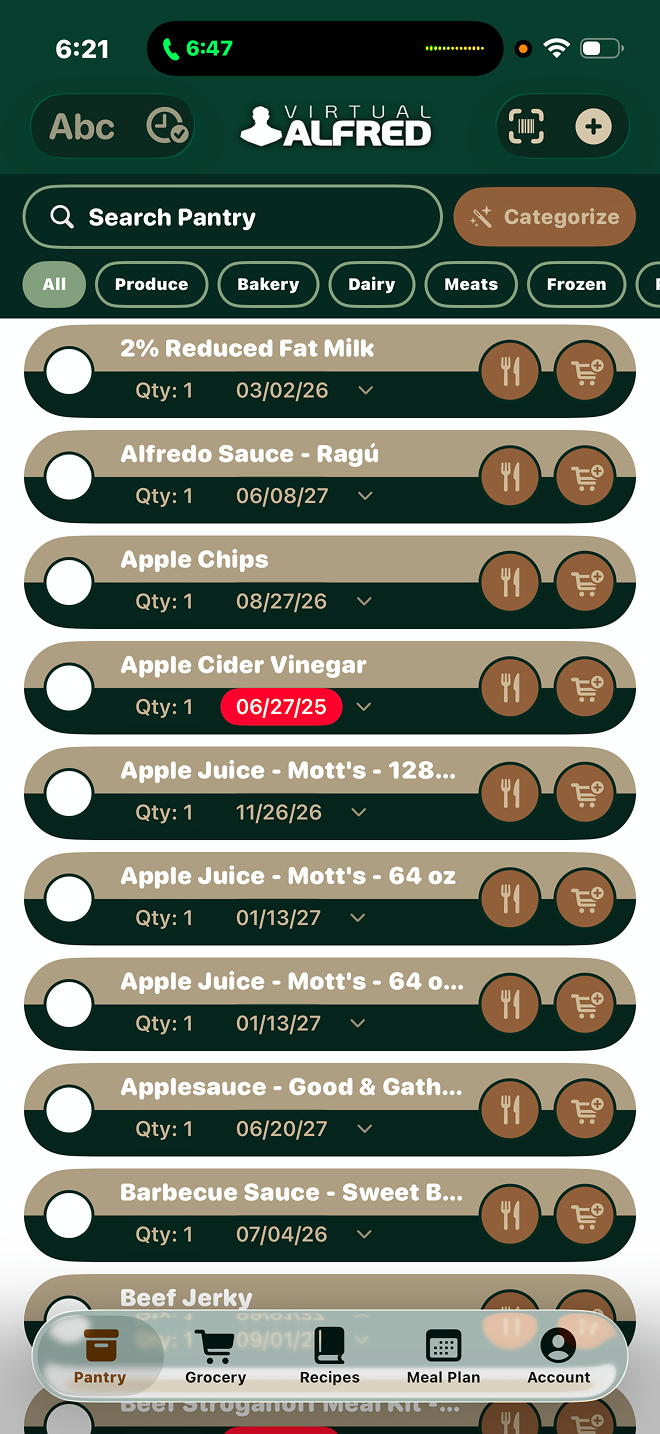Expand Apple Cider Vinegar details chevron
Image resolution: width=660 pixels, height=1434 pixels.
(x=364, y=707)
